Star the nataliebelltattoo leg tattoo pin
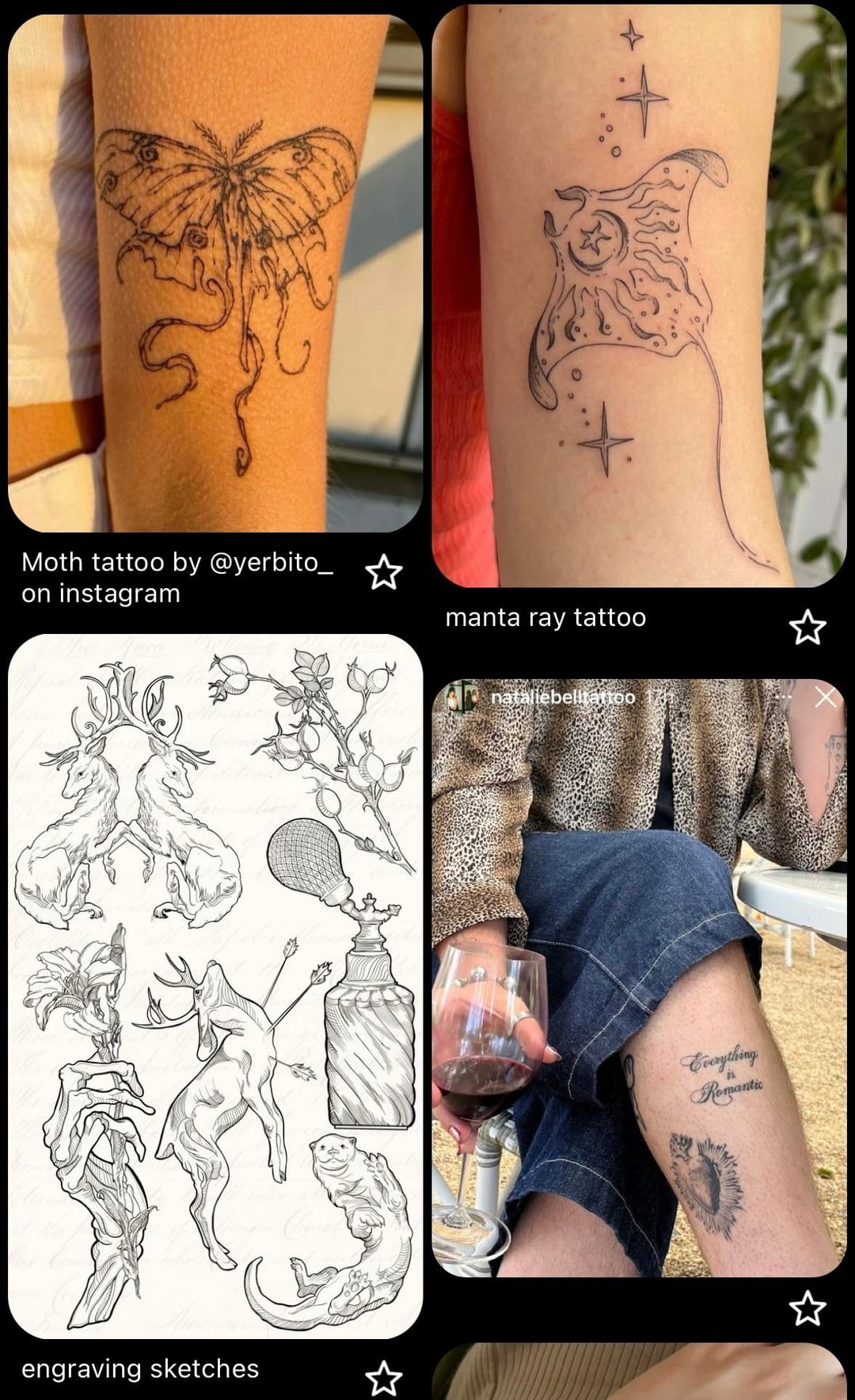 click(807, 1308)
